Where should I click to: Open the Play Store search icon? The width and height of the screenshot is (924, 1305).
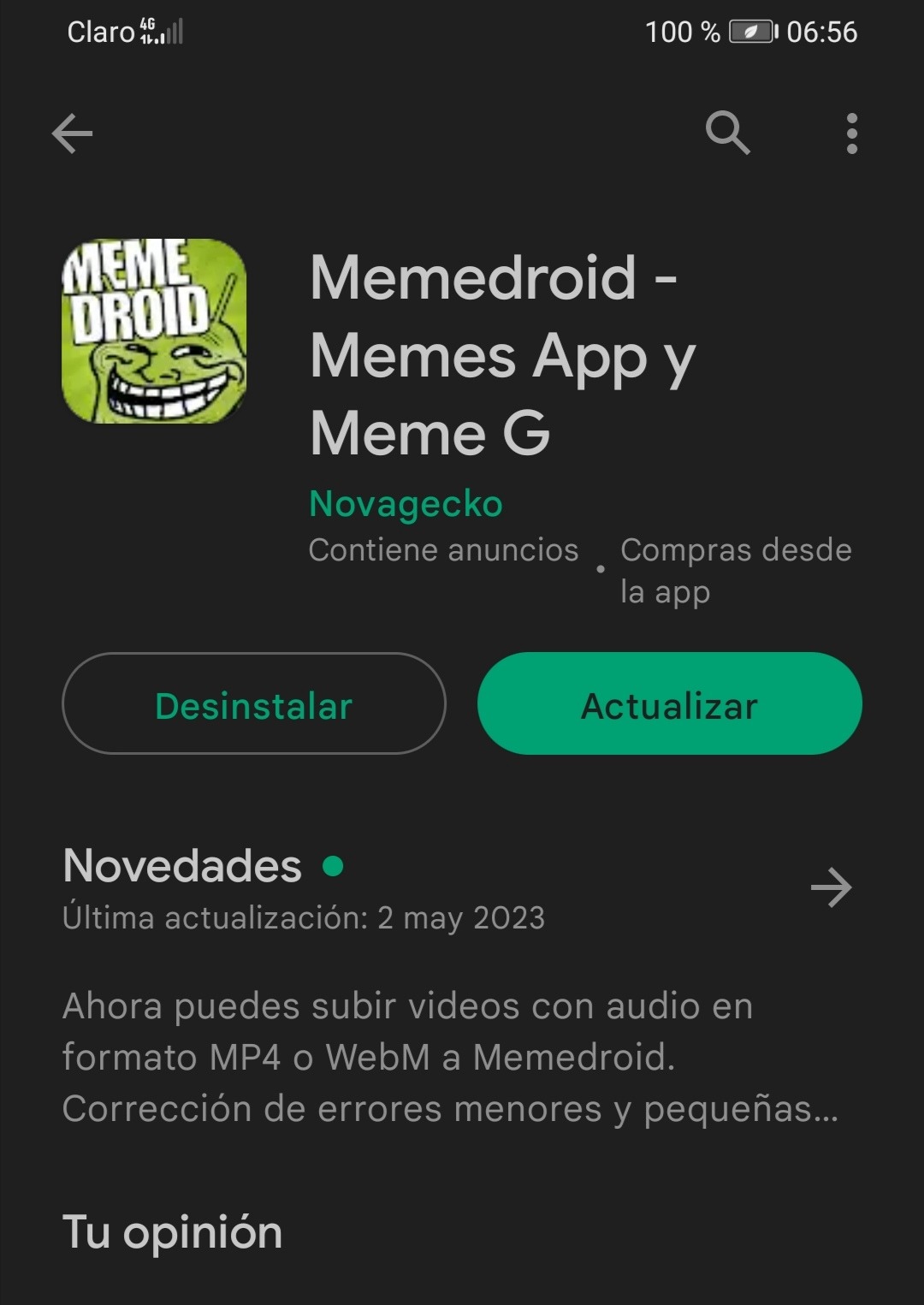pos(726,134)
